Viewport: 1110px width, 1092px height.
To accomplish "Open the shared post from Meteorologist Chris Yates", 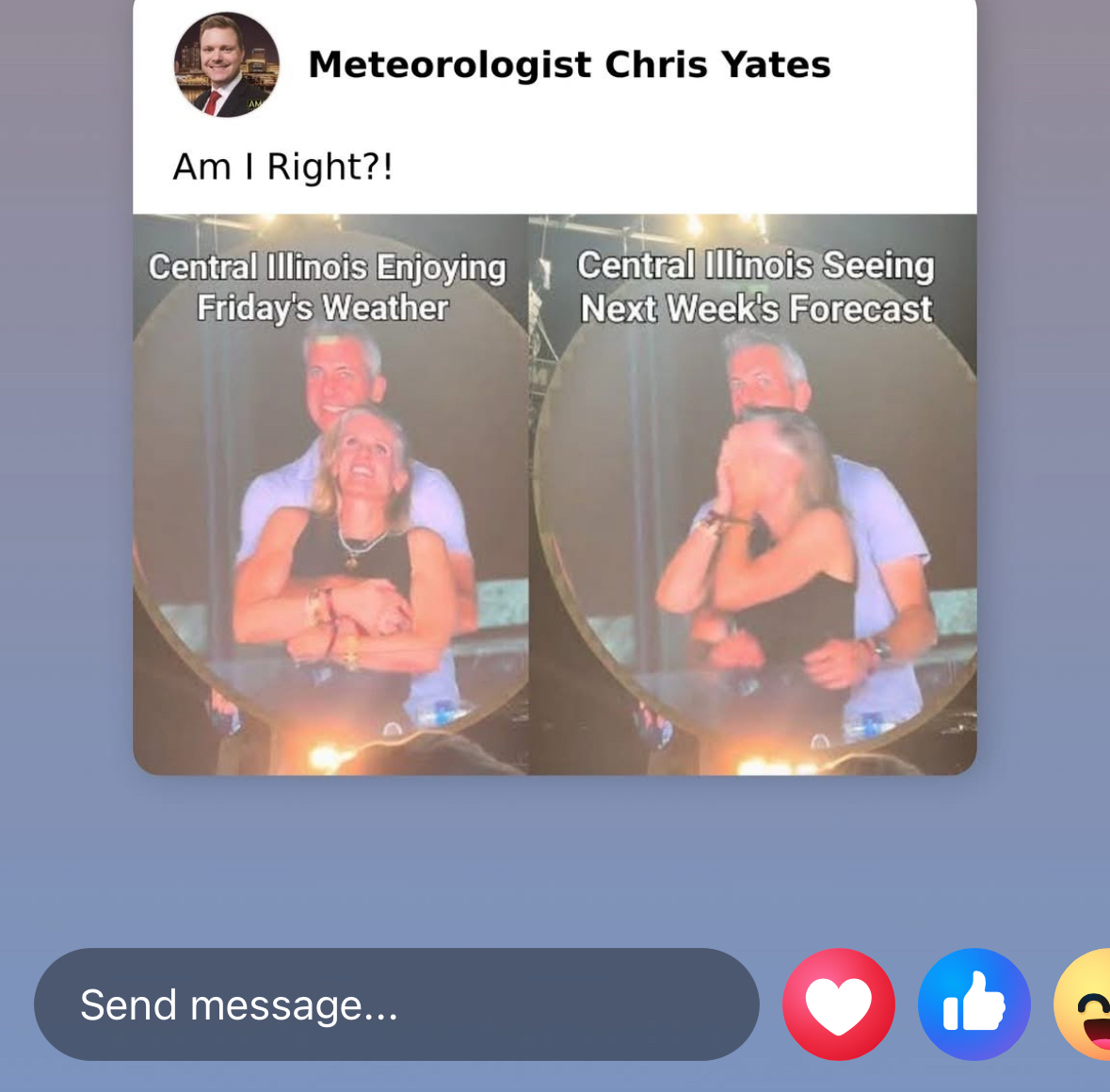I will pos(555,494).
